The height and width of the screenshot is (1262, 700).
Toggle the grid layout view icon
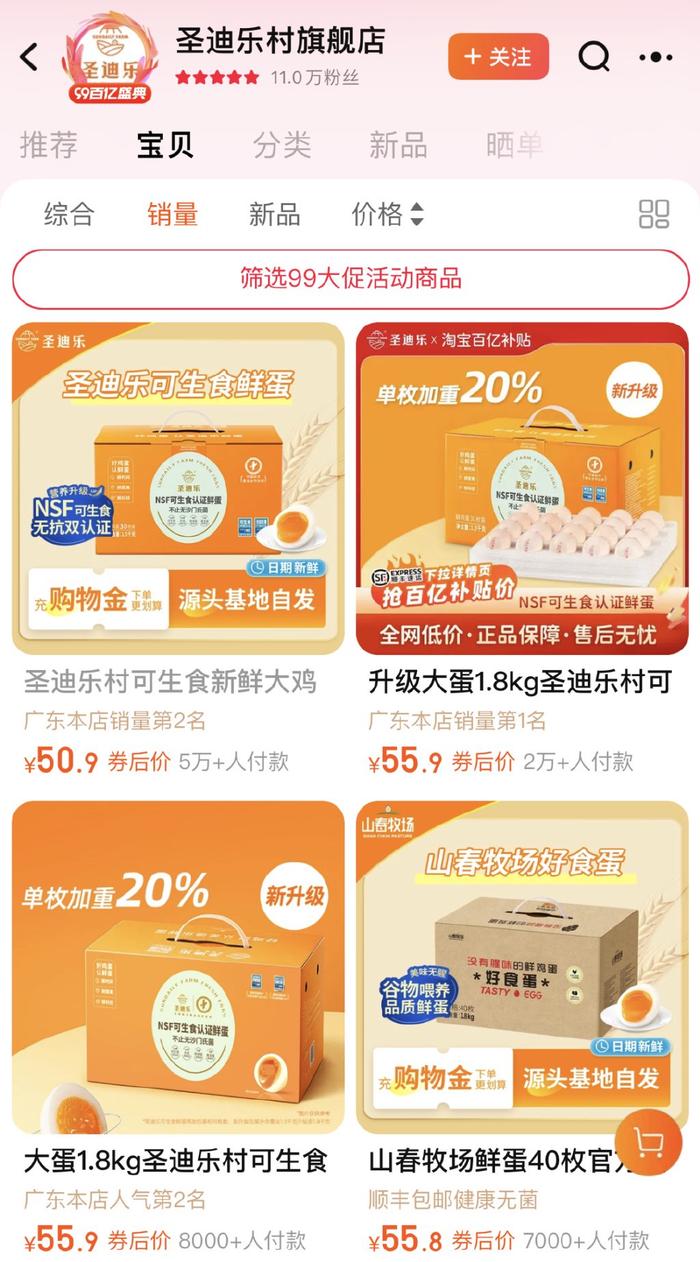(x=654, y=213)
